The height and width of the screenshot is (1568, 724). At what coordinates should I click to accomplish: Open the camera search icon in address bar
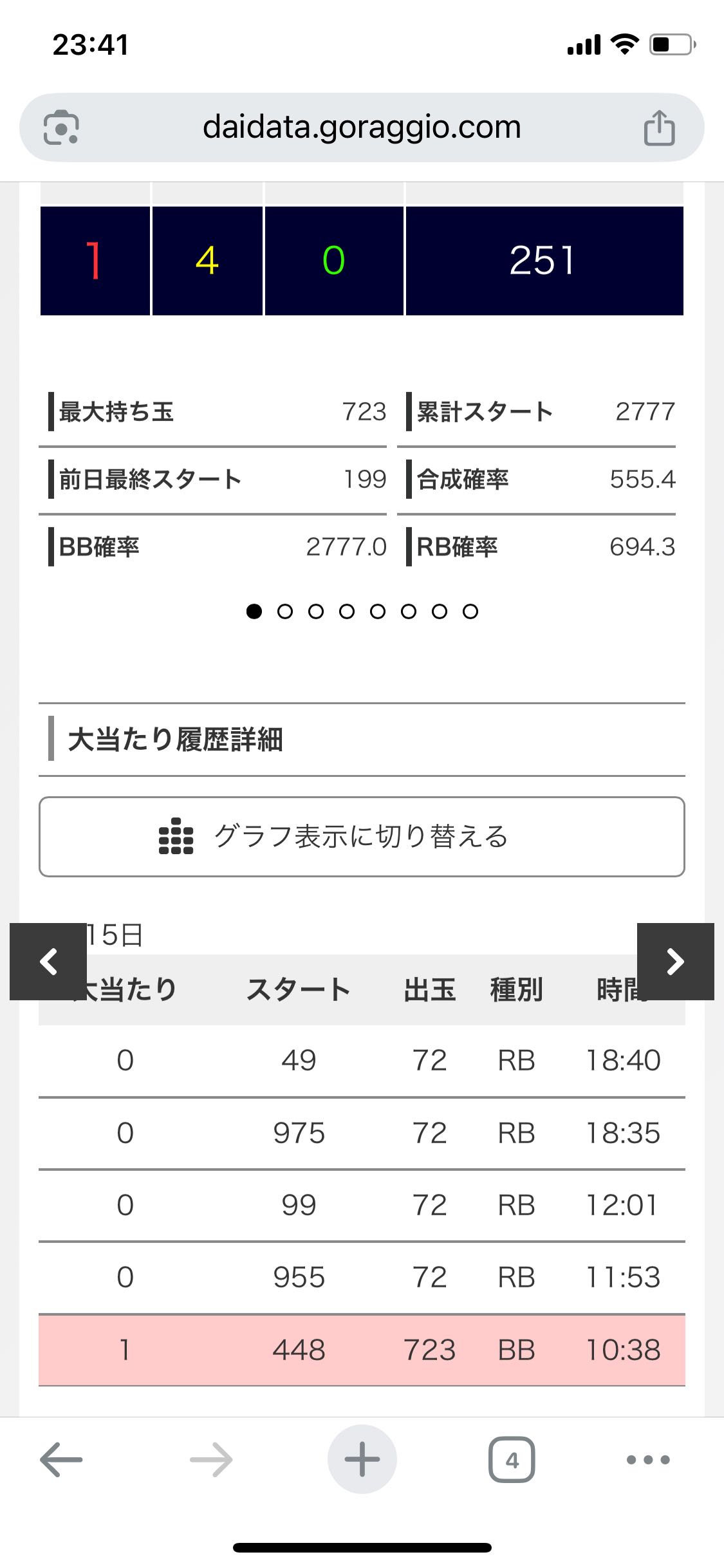[61, 127]
